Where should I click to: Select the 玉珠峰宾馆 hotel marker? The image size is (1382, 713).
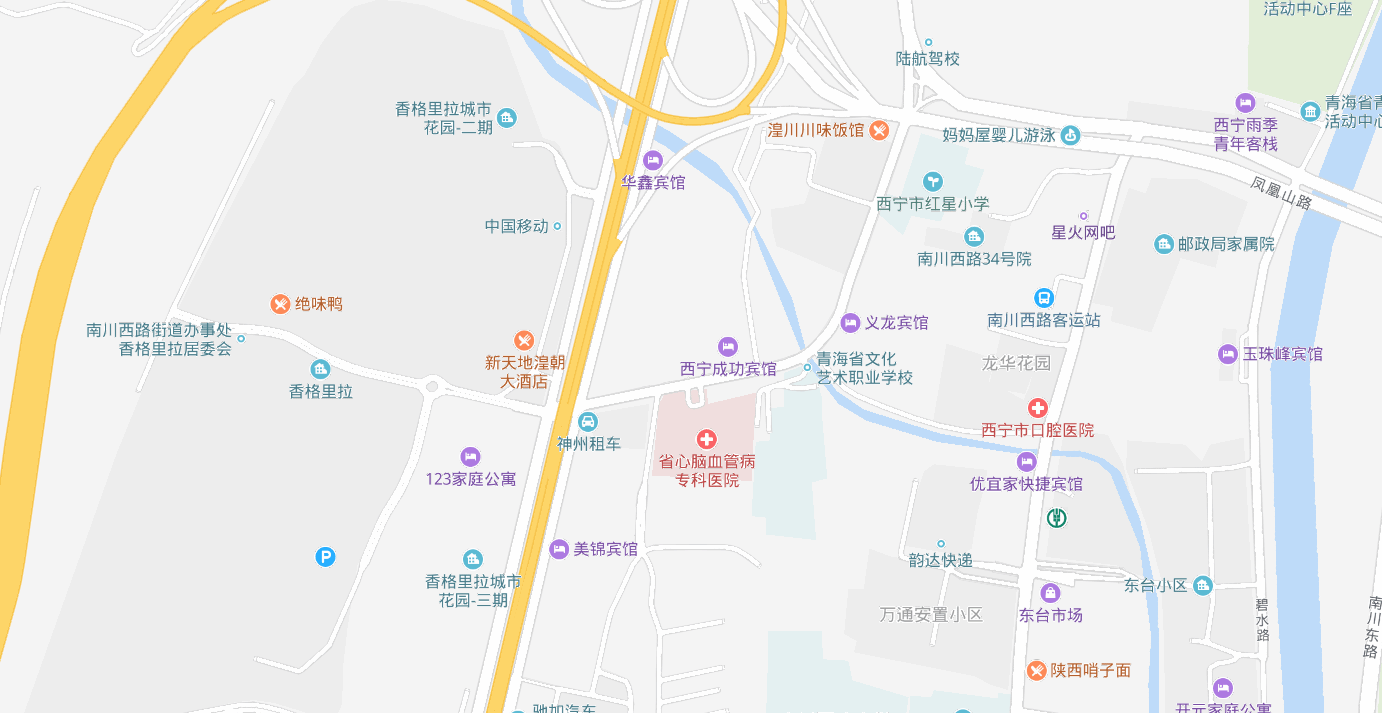1227,354
